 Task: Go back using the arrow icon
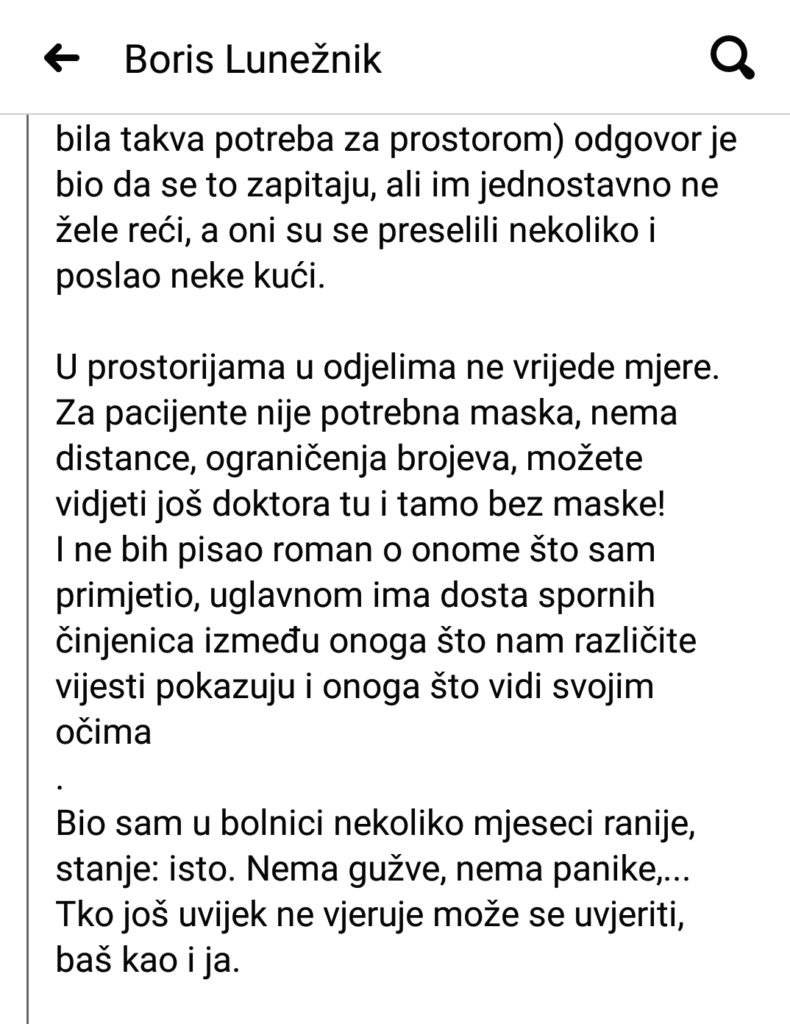(x=62, y=60)
